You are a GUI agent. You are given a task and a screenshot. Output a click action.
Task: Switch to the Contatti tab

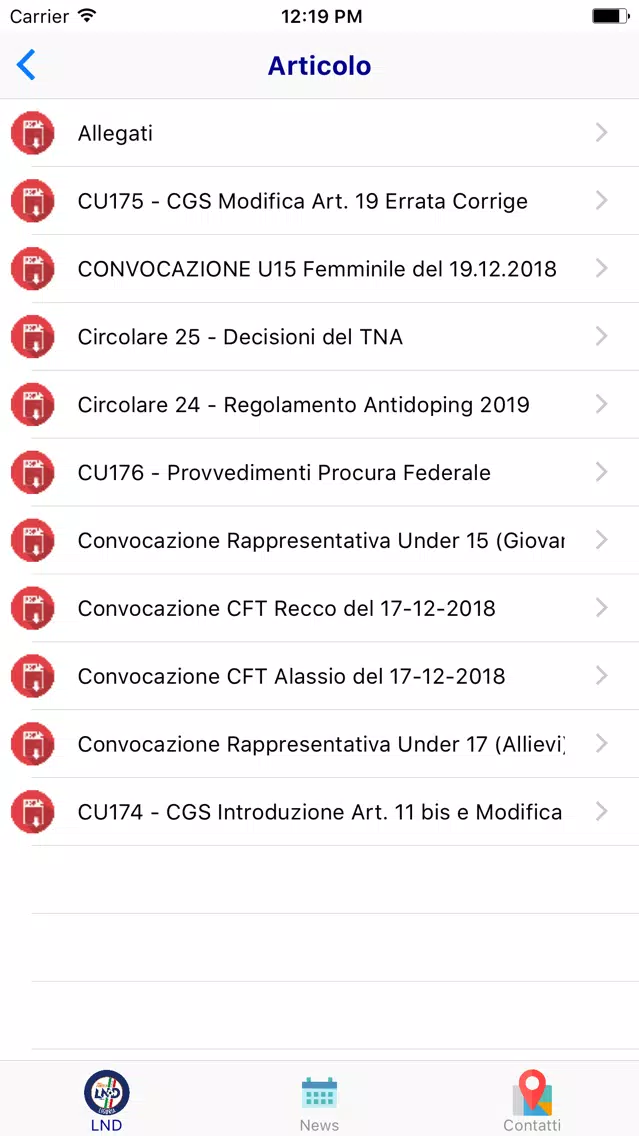[532, 1100]
